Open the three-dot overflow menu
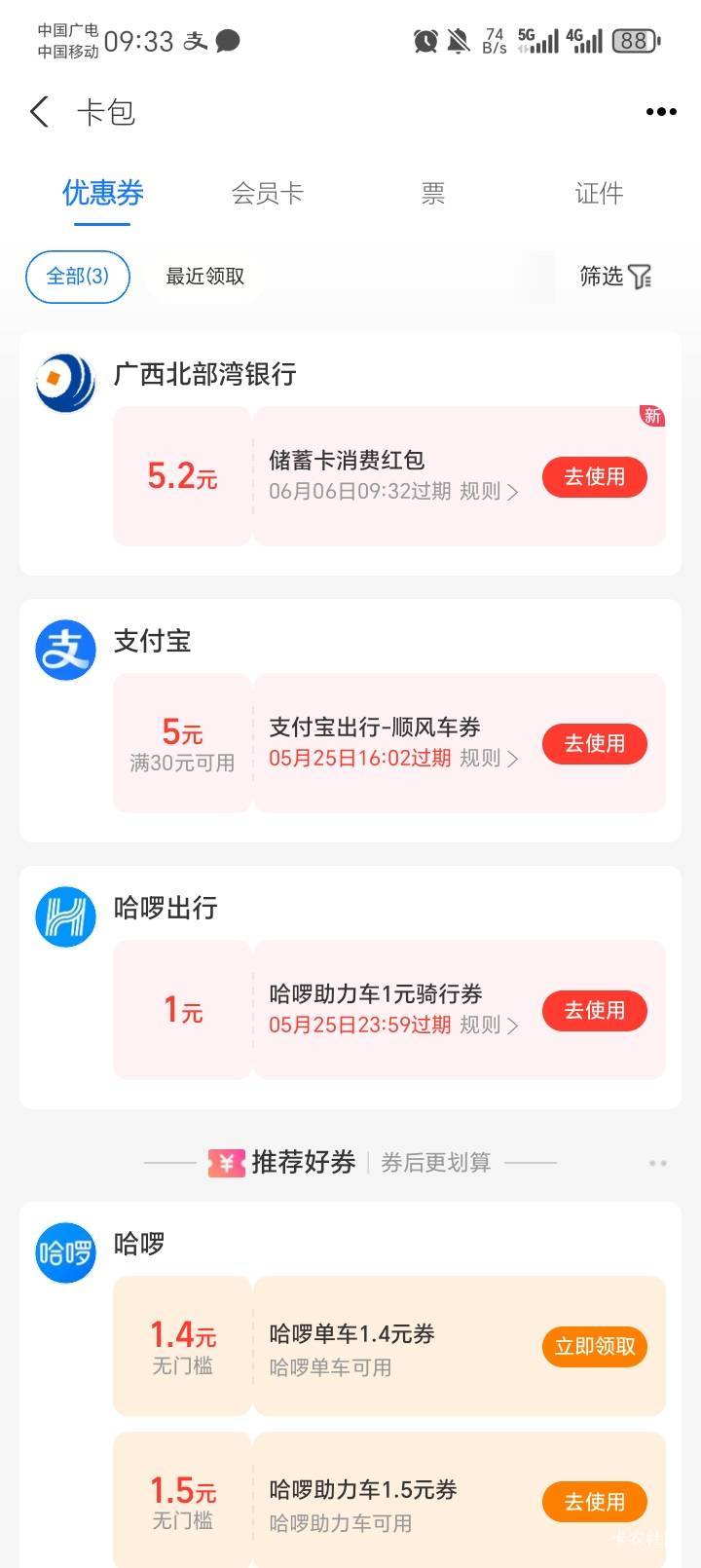Image resolution: width=701 pixels, height=1568 pixels. [661, 112]
